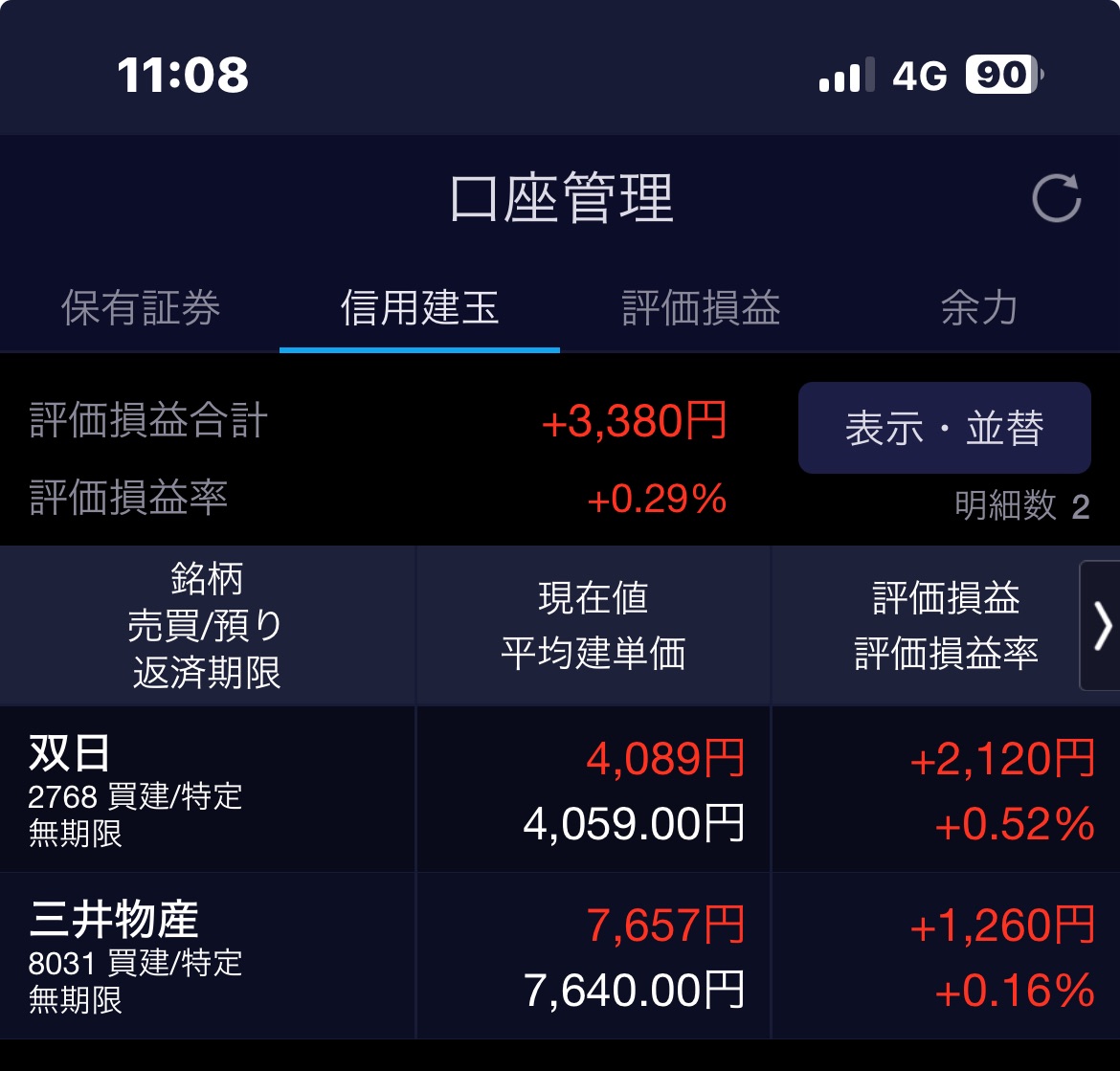Open the 評価損益 tab
The image size is (1120, 1071).
[701, 309]
